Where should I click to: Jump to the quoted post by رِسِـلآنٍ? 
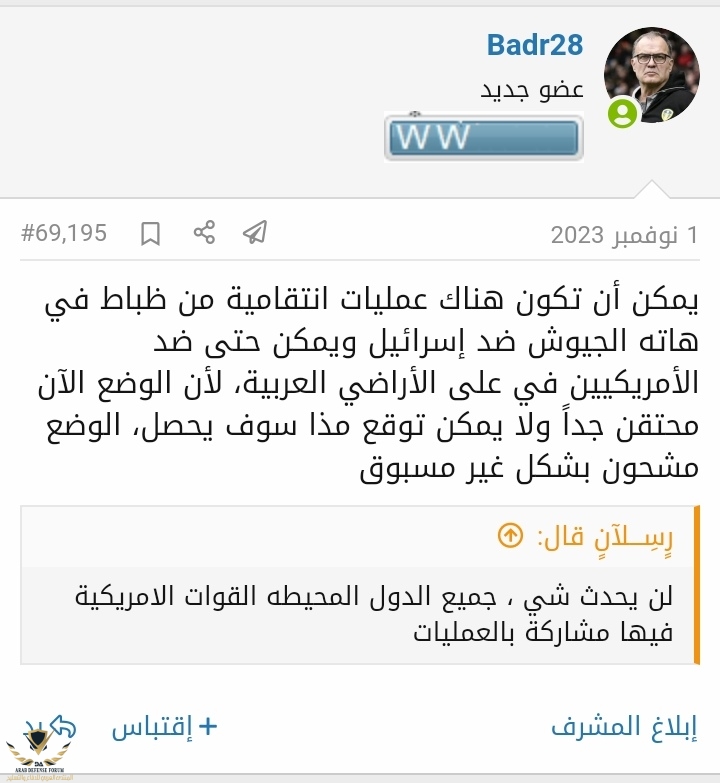pos(510,536)
